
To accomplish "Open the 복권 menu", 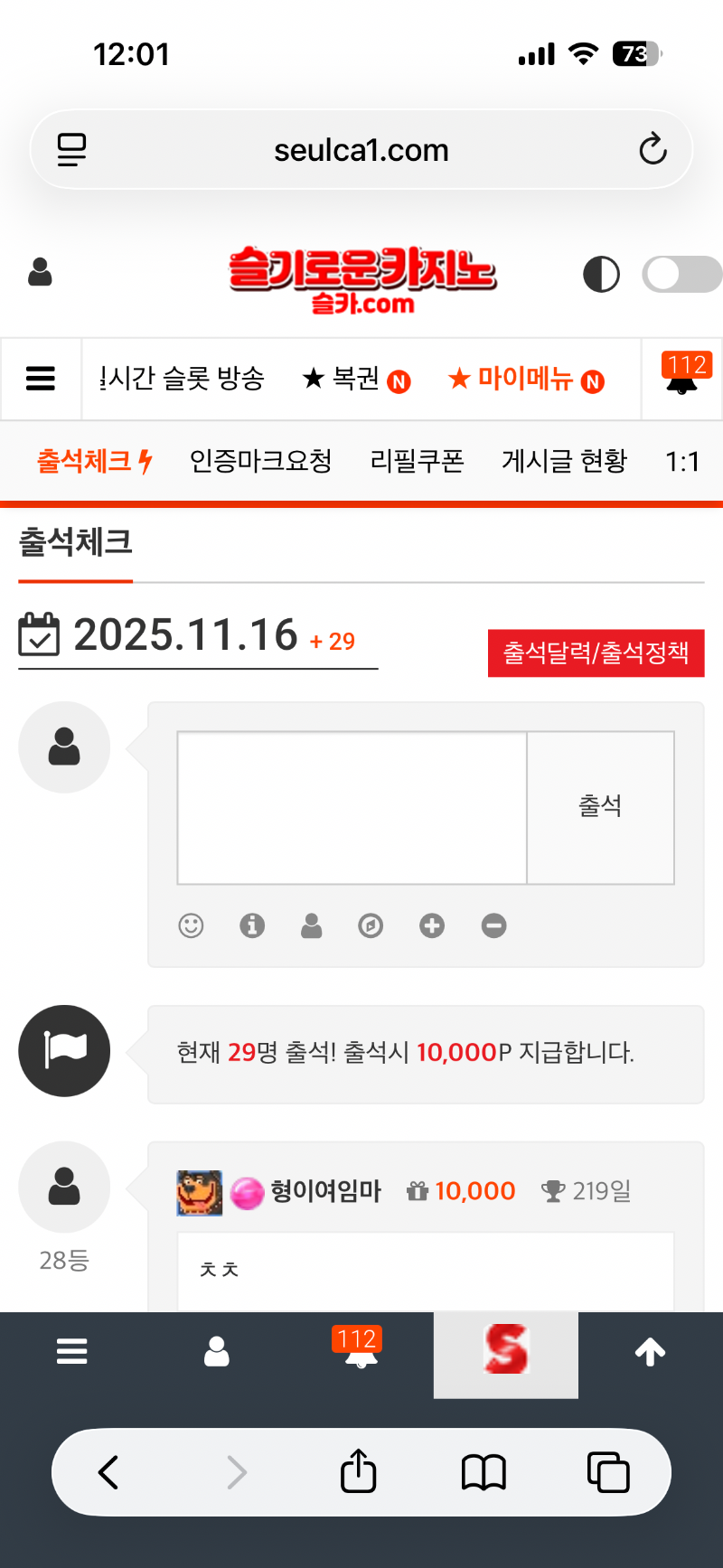I will click(x=356, y=379).
